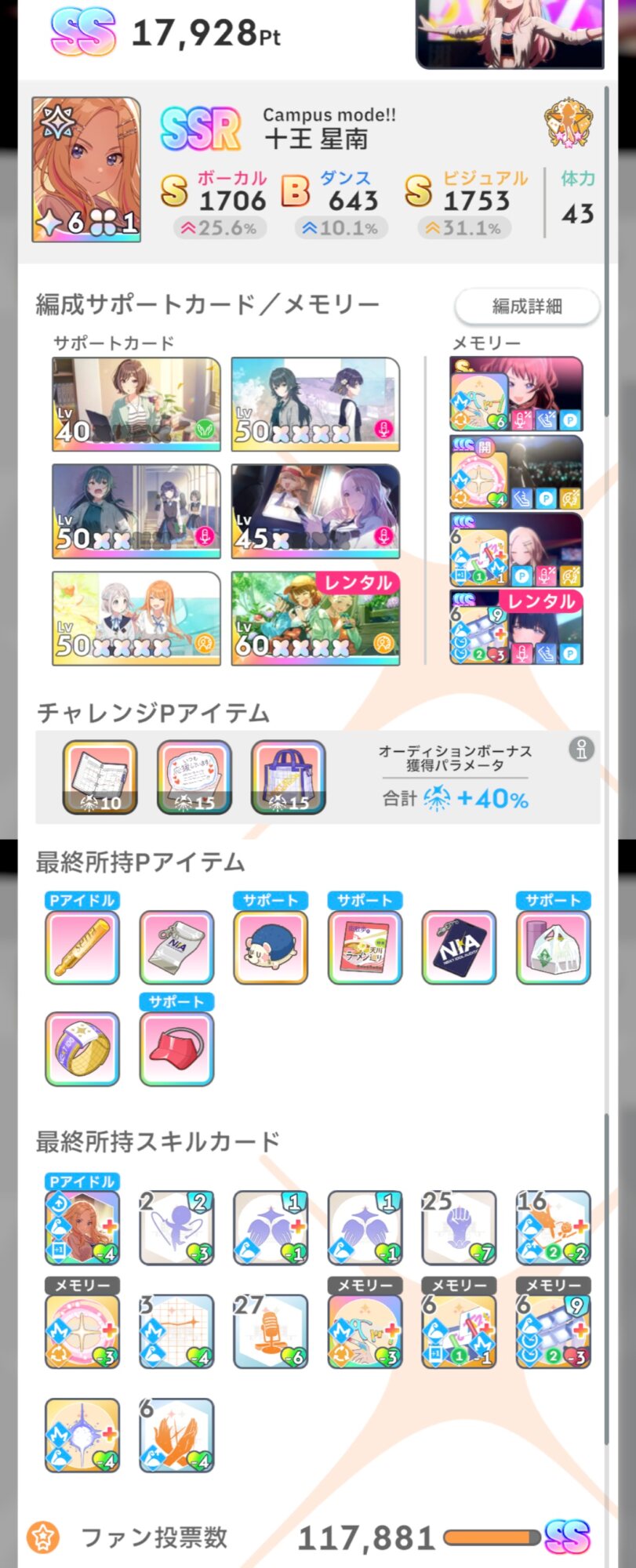Screen dimensions: 636x1568
Task: Open the tote bag challenge P-item
Action: tap(288, 777)
